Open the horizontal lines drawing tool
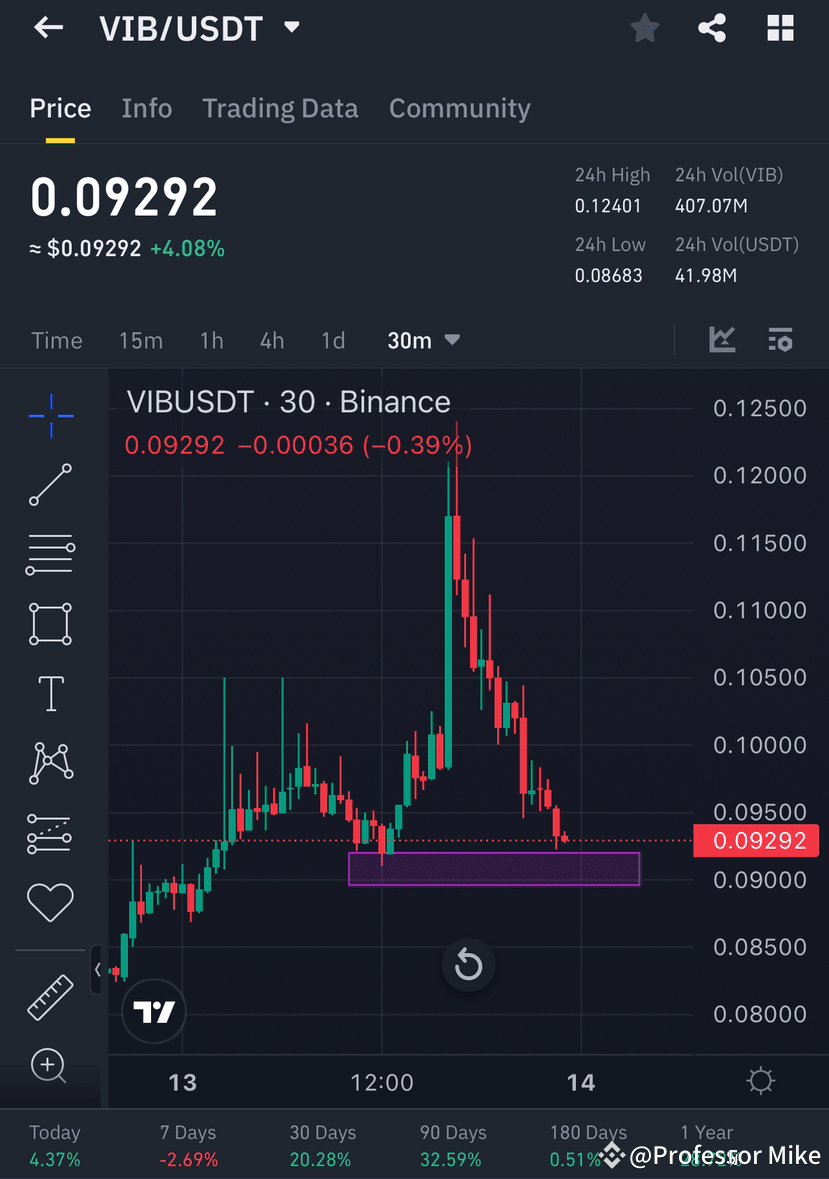The image size is (829, 1179). click(50, 555)
